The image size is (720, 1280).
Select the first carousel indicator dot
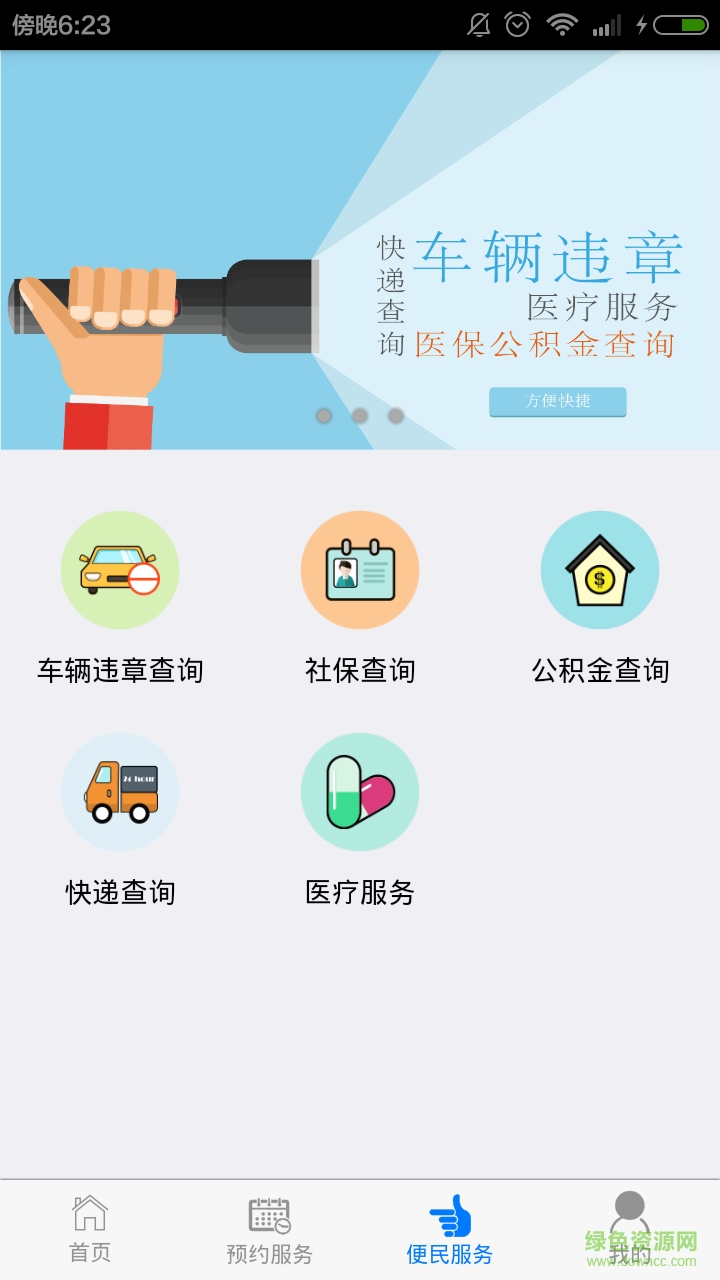point(323,414)
